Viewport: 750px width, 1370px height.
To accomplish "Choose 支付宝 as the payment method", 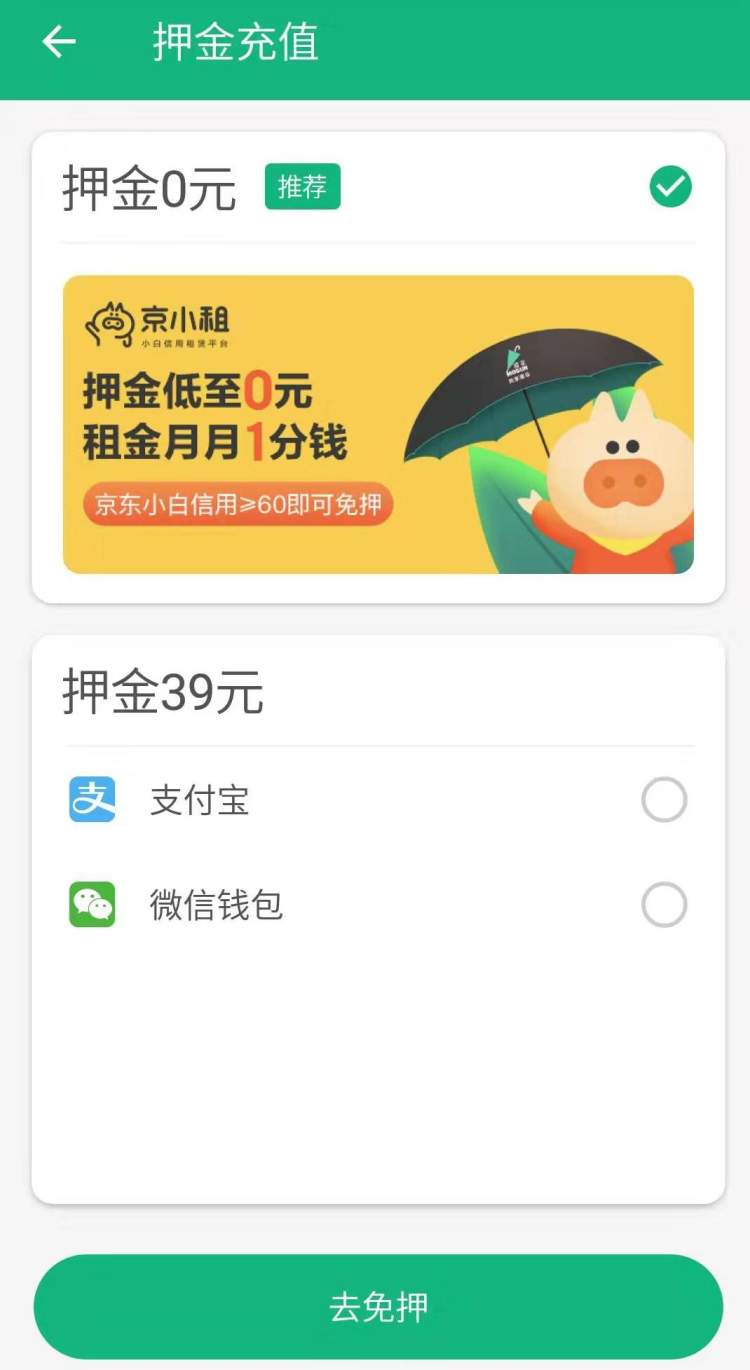I will 663,800.
